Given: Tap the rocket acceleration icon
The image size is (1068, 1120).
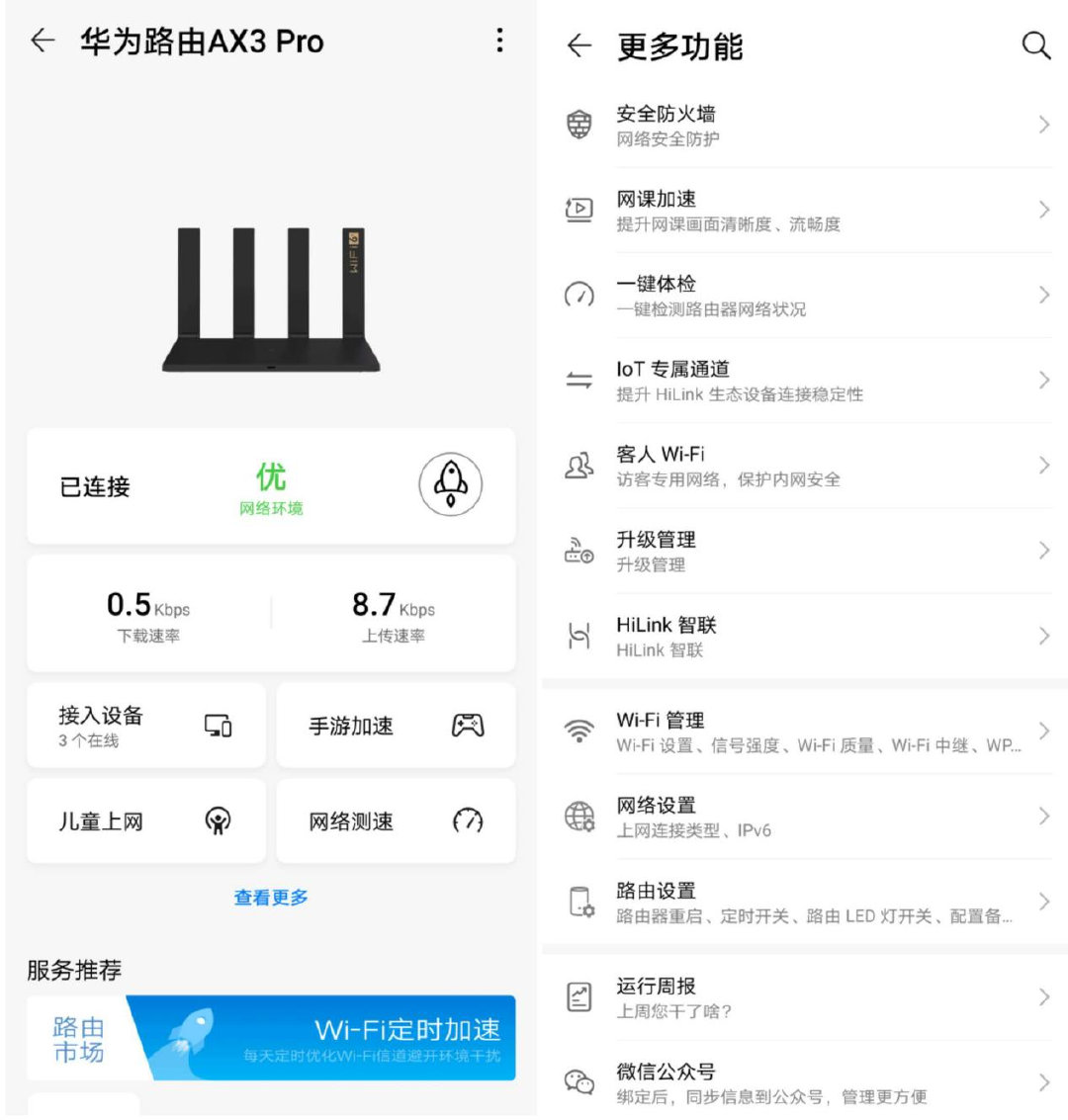Looking at the screenshot, I should coord(450,485).
